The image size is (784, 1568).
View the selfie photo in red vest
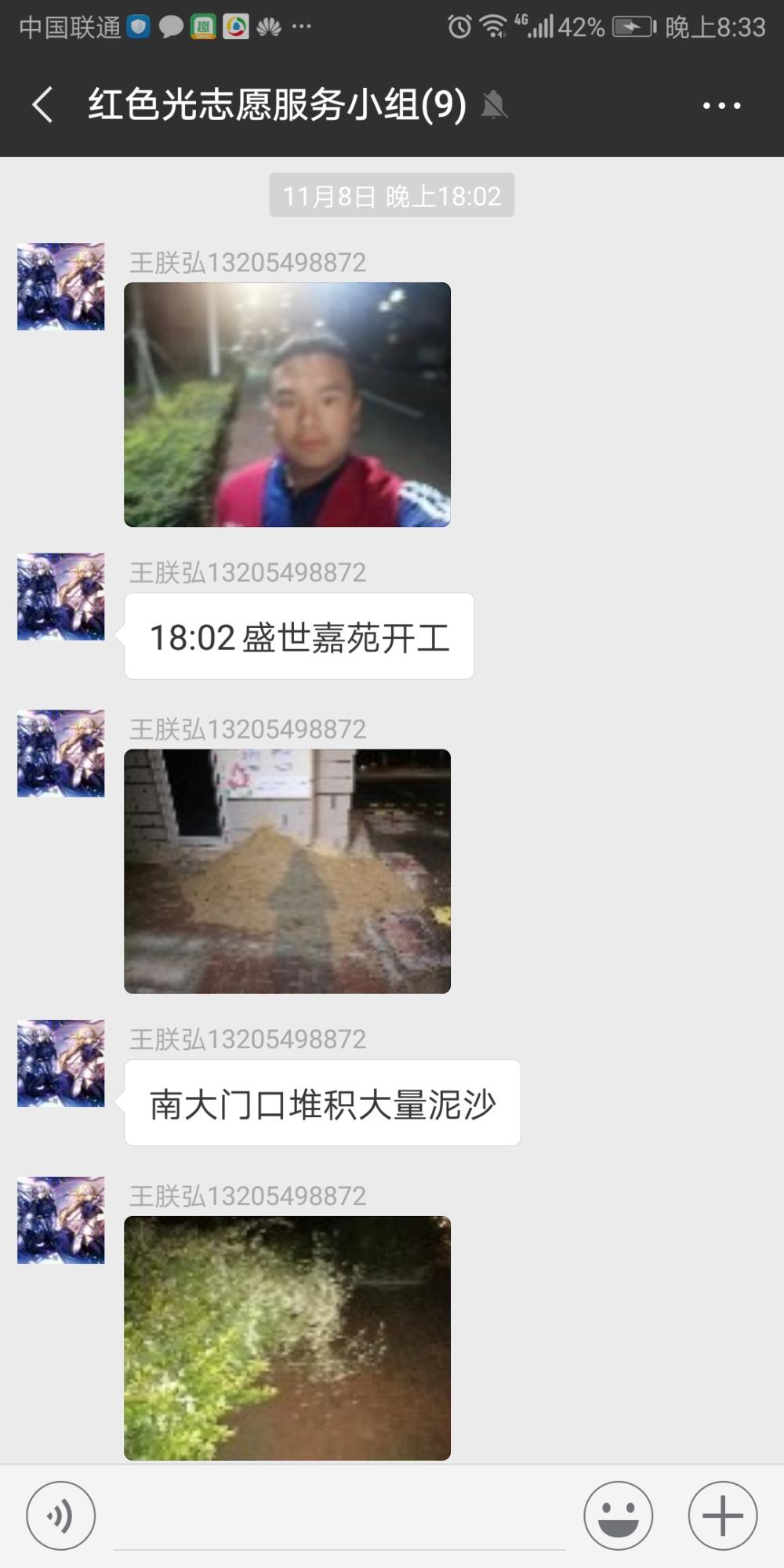tap(287, 405)
